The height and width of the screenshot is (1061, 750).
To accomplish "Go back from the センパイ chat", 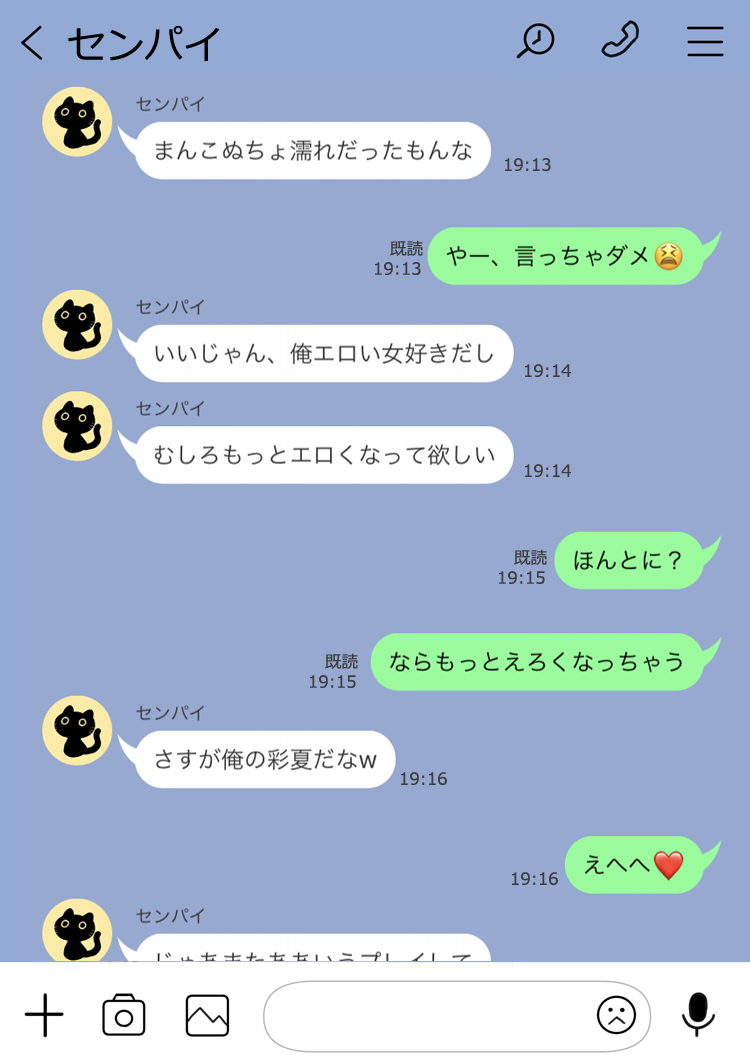I will (x=32, y=43).
